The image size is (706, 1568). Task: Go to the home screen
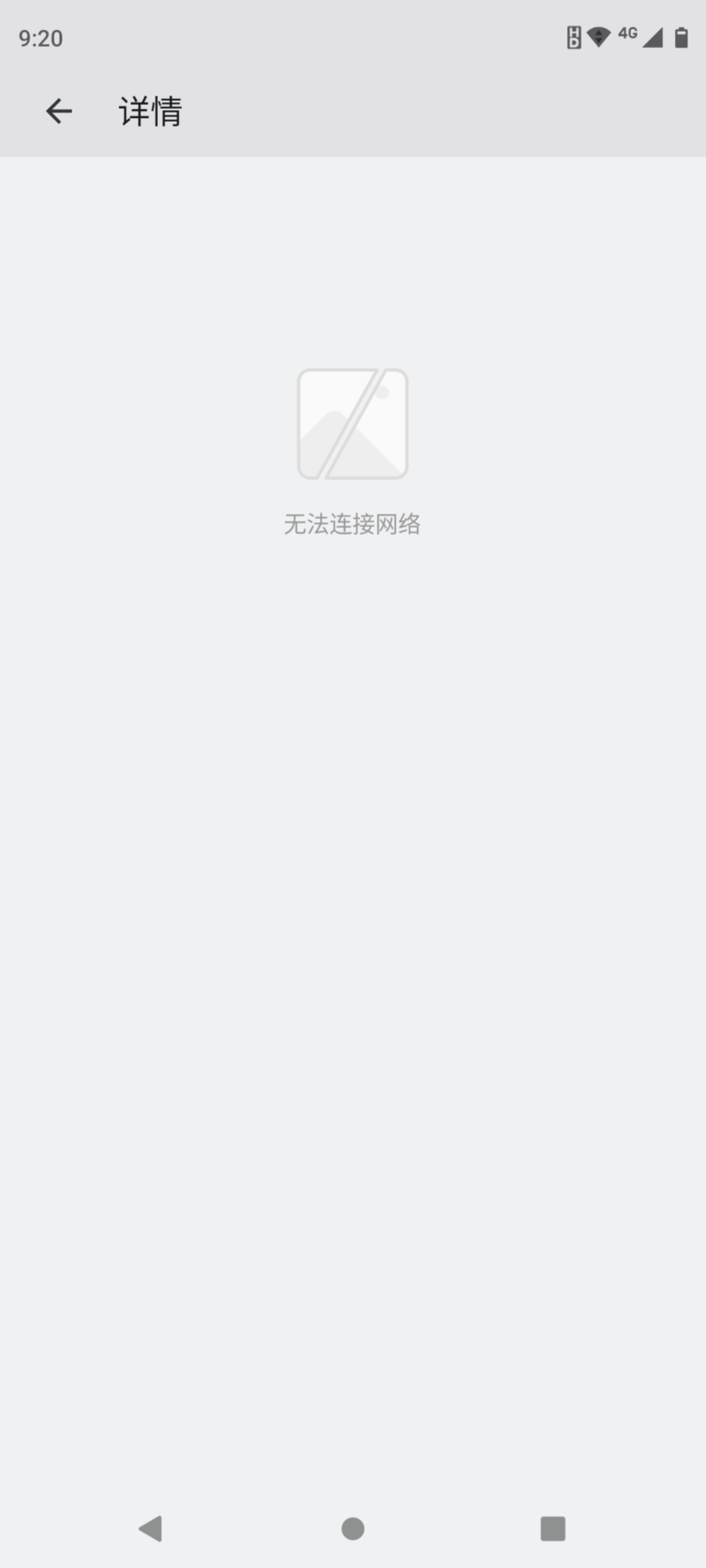click(x=353, y=1528)
